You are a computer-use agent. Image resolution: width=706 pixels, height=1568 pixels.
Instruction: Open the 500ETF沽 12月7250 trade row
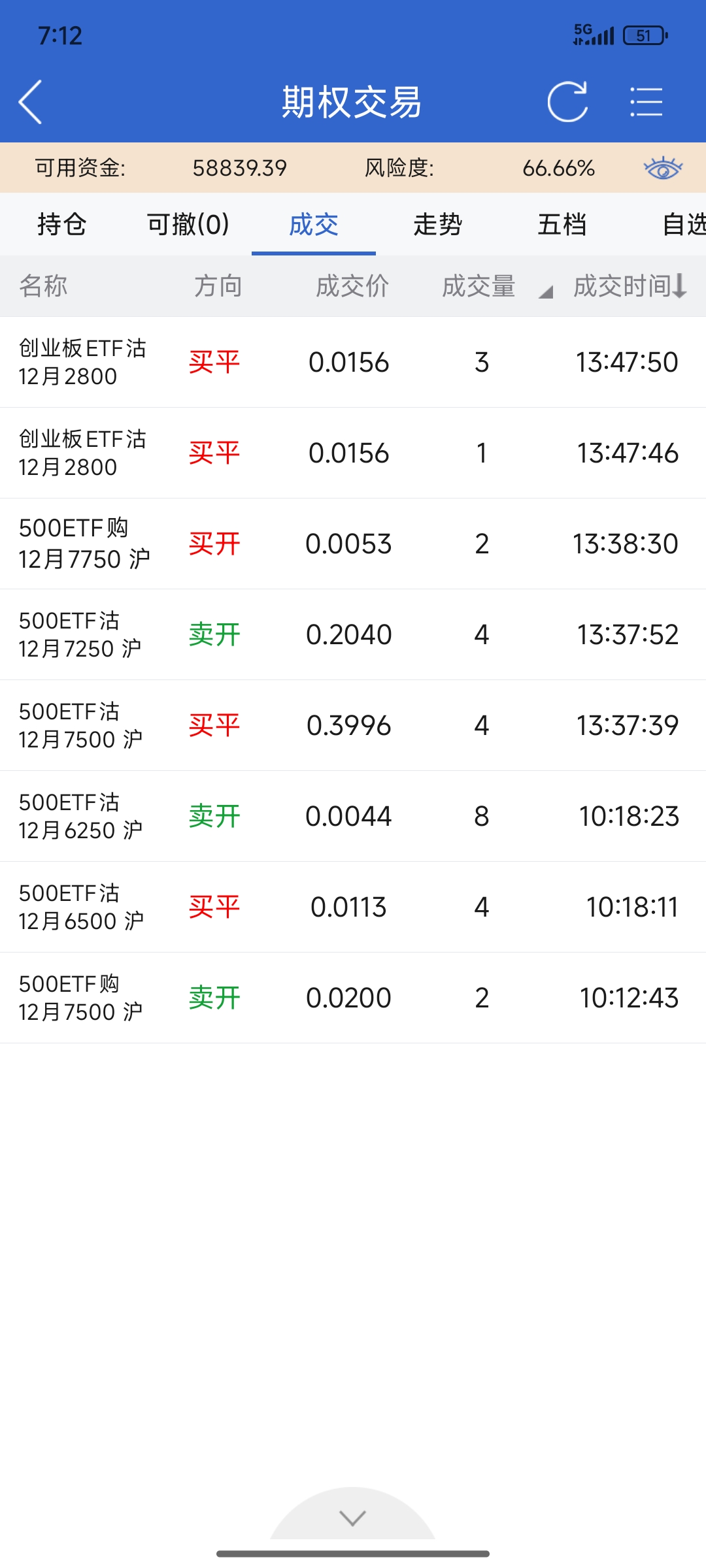(x=353, y=634)
